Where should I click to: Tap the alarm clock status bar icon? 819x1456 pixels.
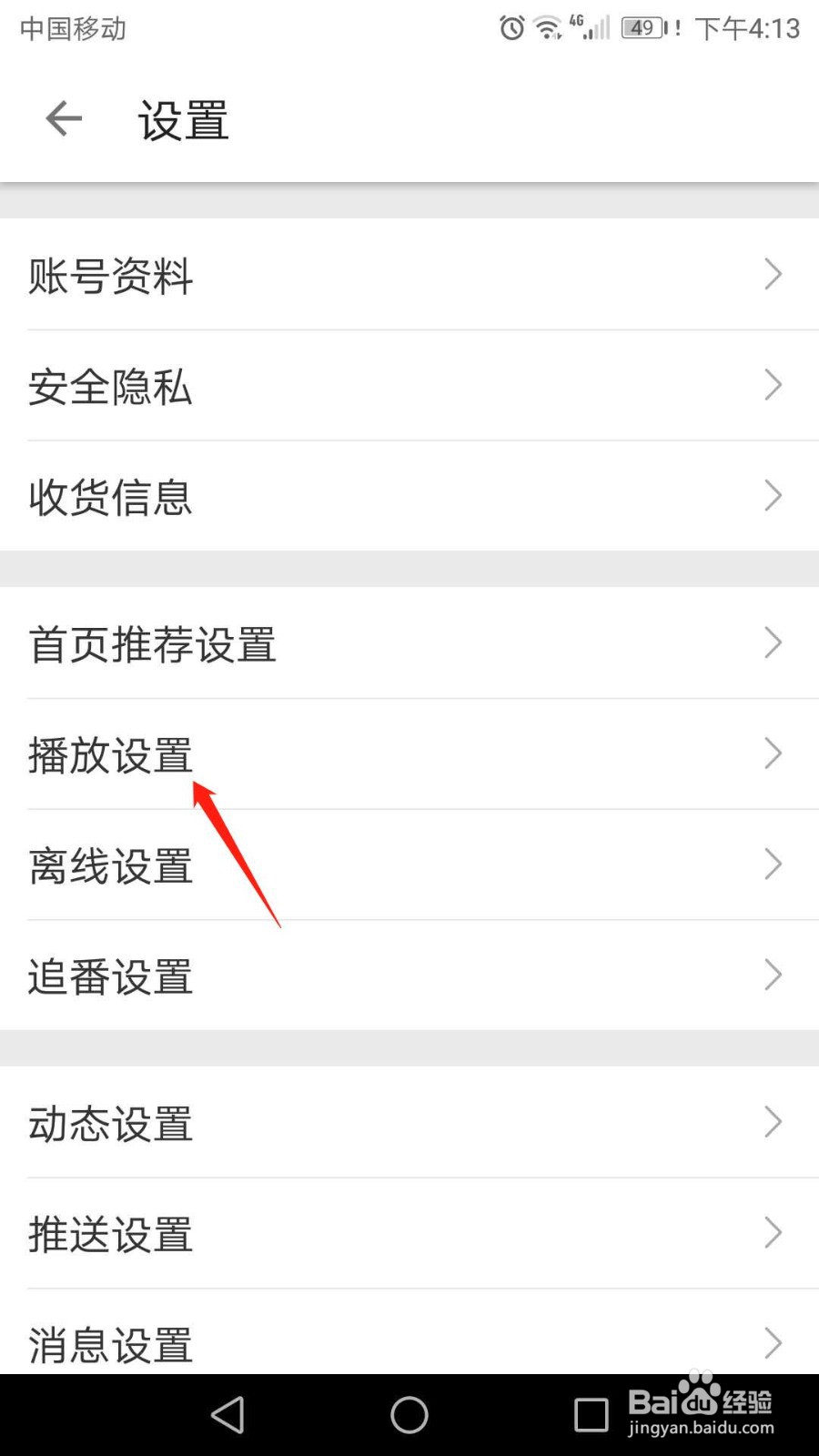coord(510,29)
